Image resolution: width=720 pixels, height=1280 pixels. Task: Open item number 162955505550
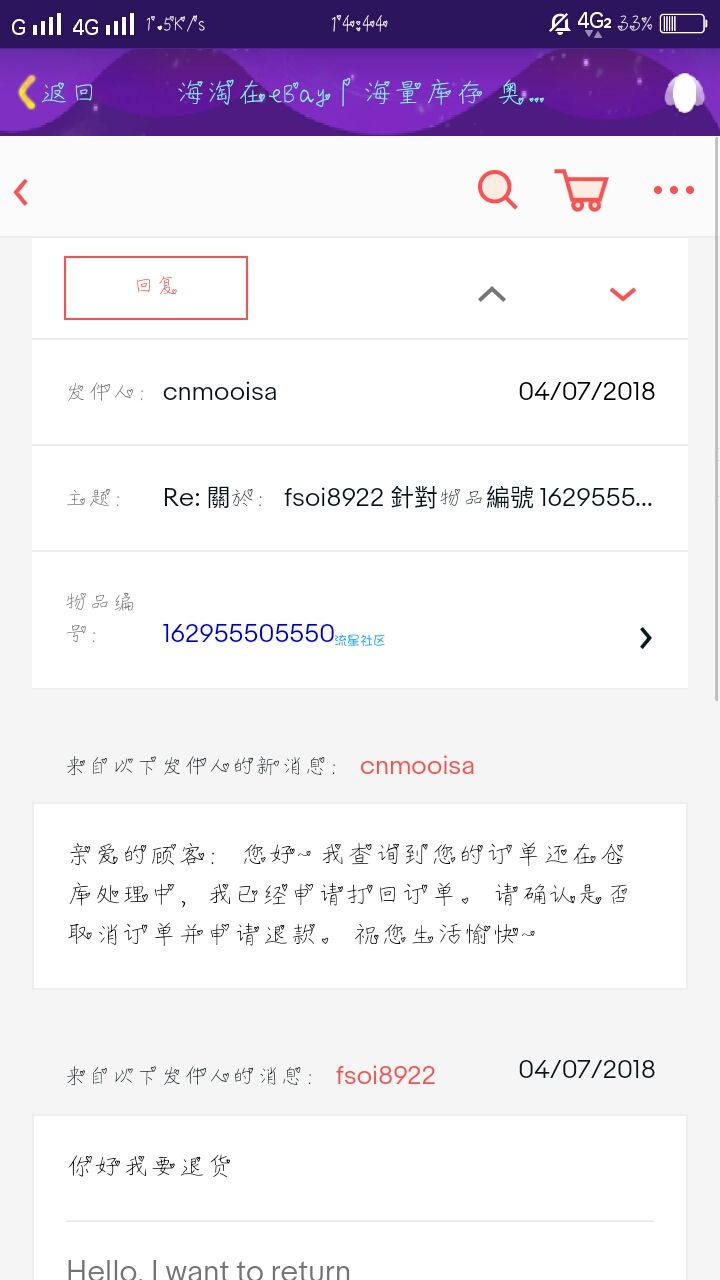point(248,633)
